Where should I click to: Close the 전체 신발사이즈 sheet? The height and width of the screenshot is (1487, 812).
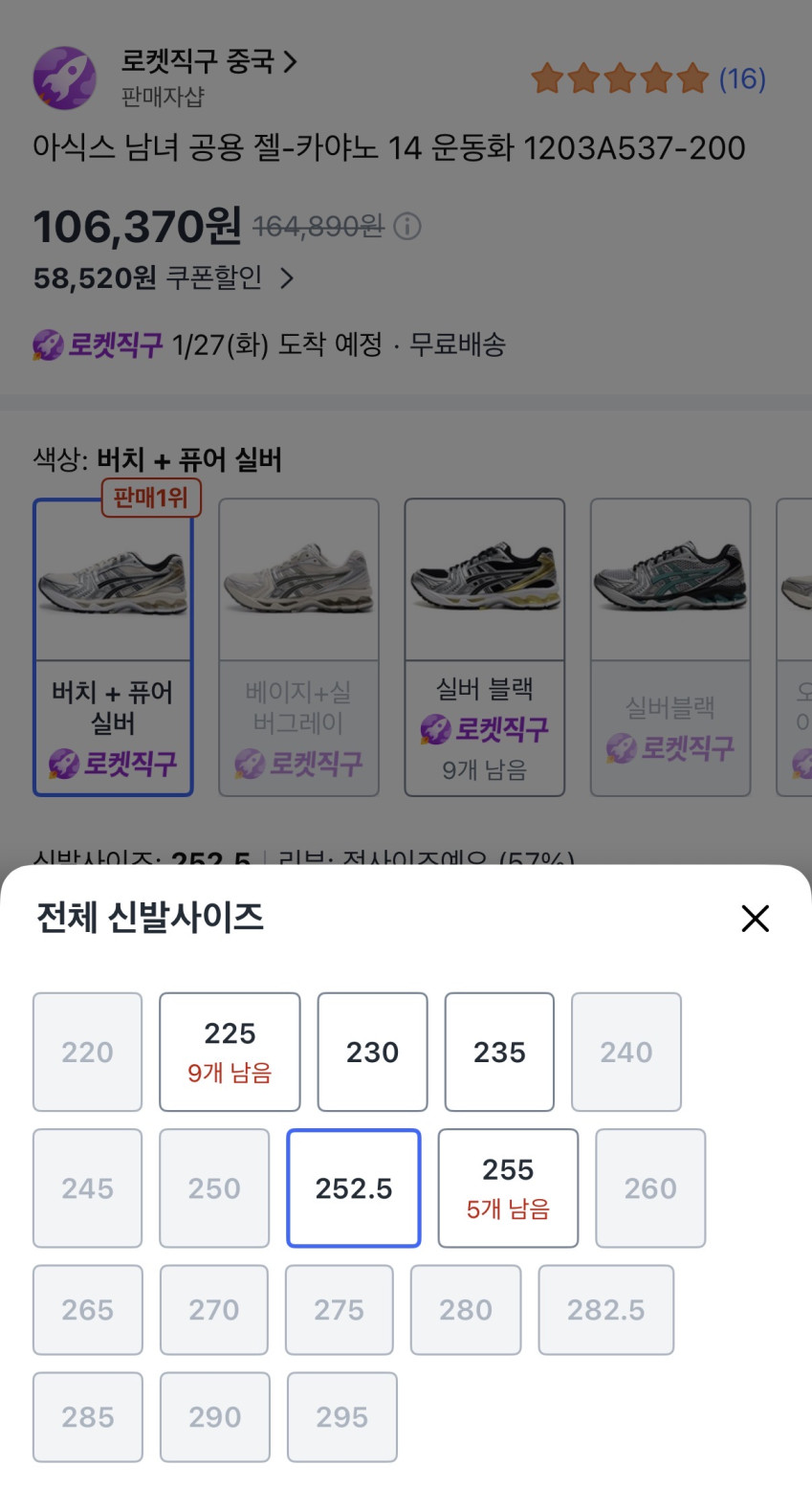point(755,919)
